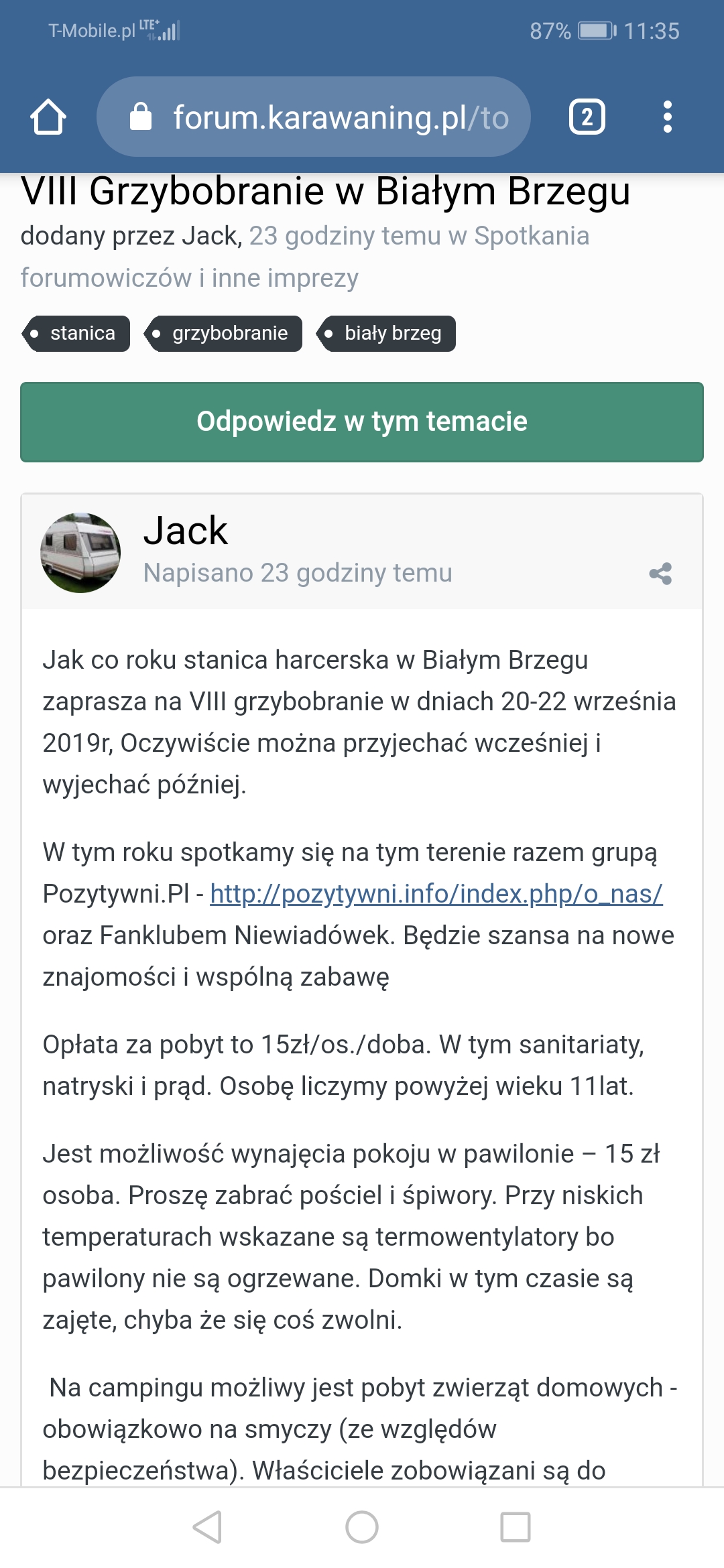The height and width of the screenshot is (1568, 724).
Task: Tap Odpowiedz w tym temacie button
Action: [x=362, y=422]
